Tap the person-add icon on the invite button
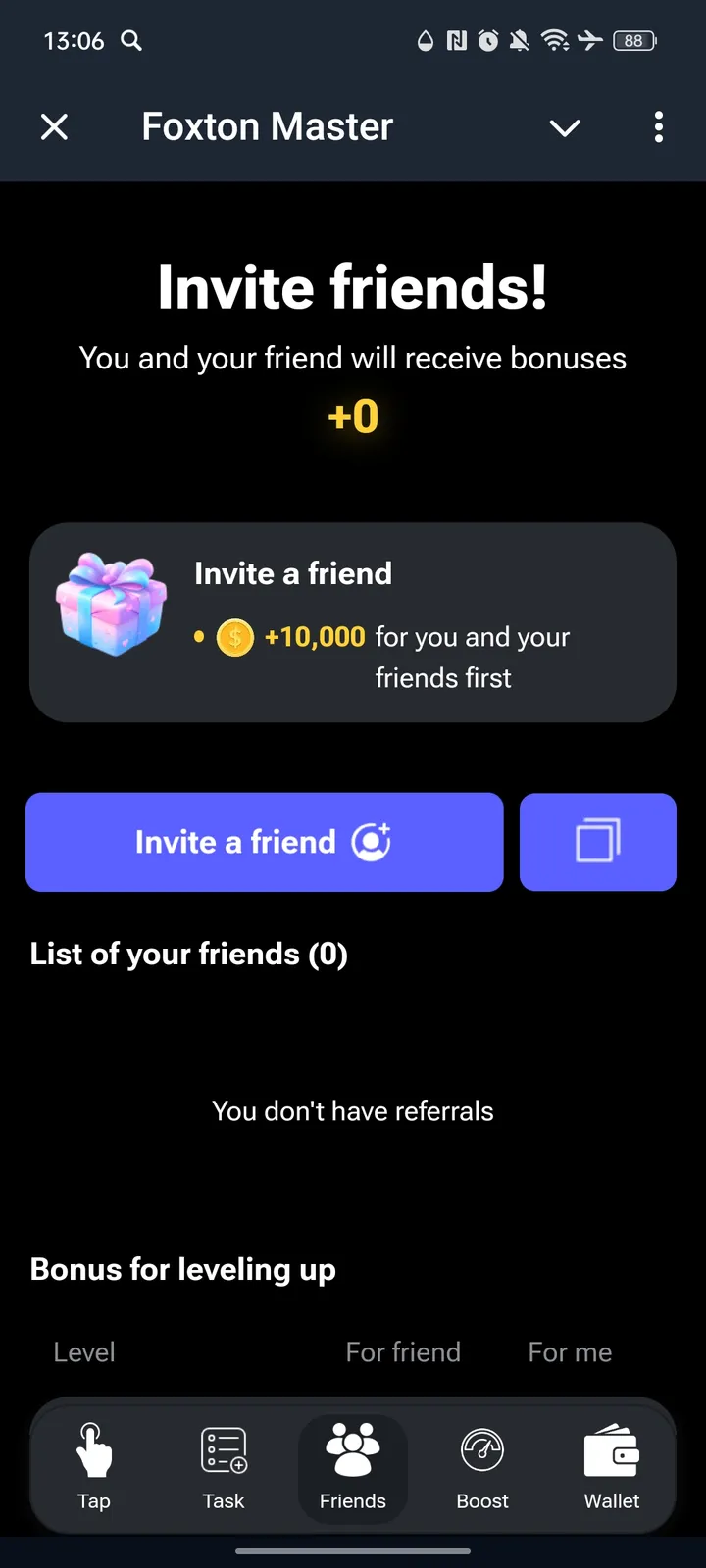The image size is (706, 1568). (374, 842)
